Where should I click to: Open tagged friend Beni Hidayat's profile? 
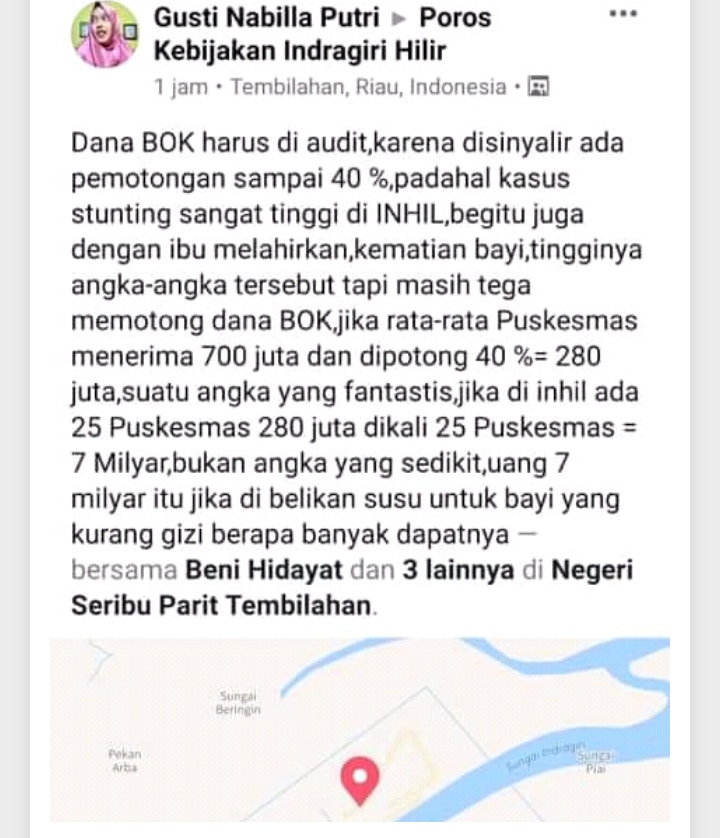(266, 571)
